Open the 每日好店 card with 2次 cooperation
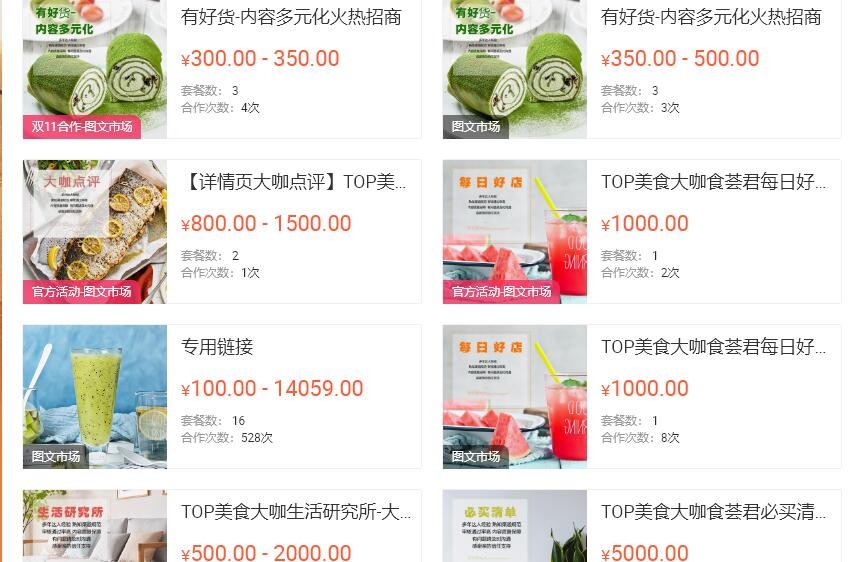The image size is (854, 562). (713, 182)
